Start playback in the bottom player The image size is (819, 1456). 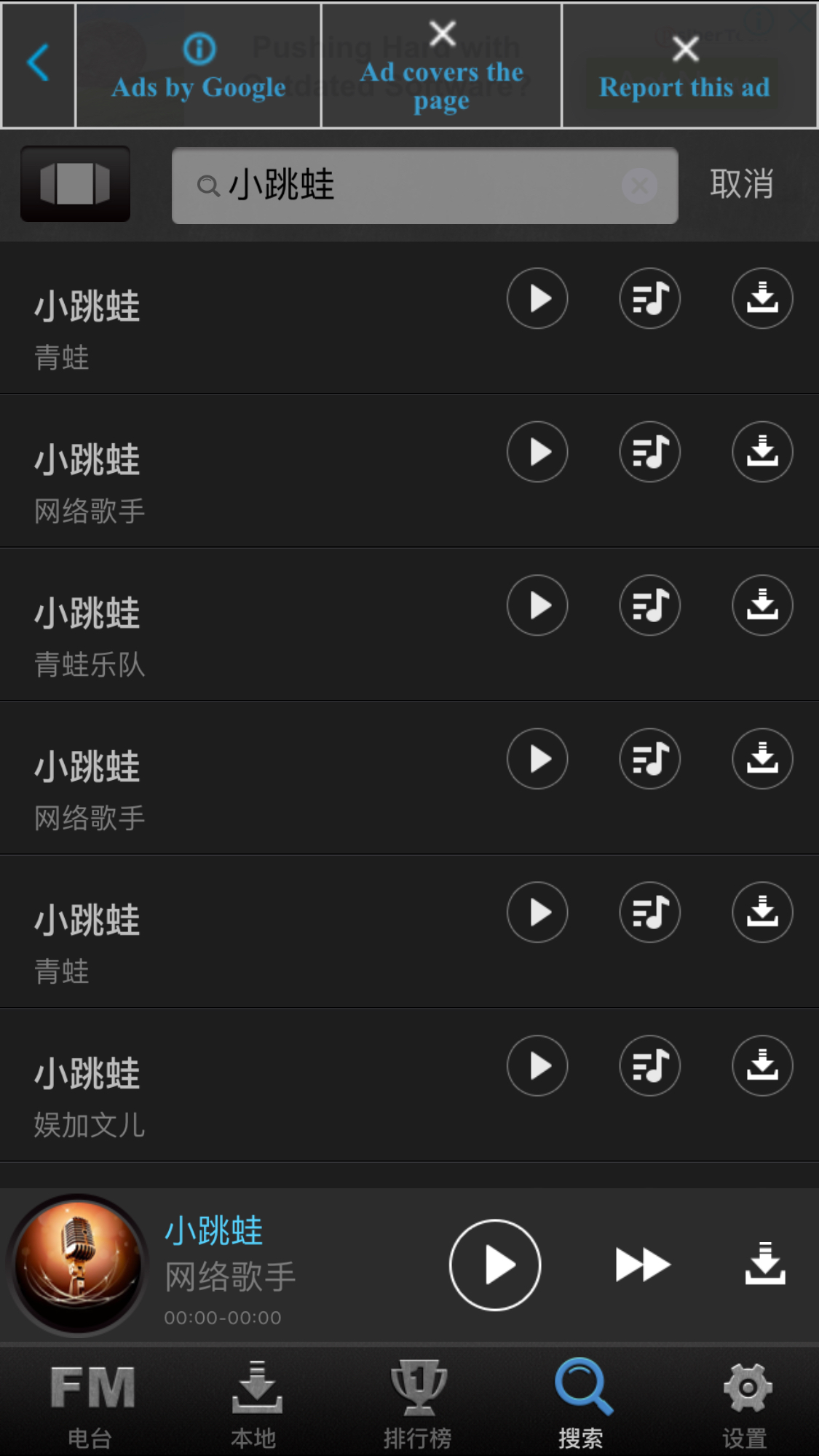(x=495, y=1265)
